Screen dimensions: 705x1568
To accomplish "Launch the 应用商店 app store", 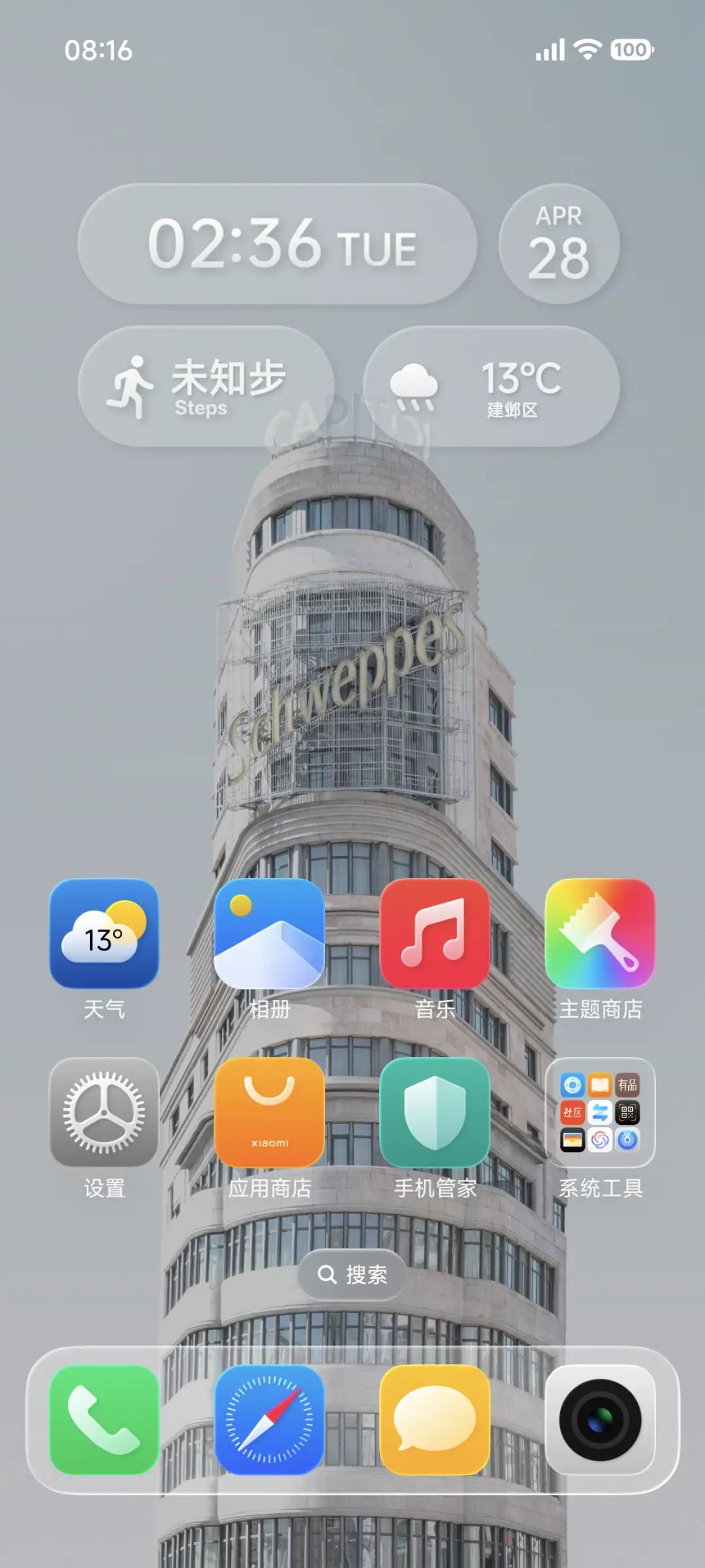I will point(269,1112).
